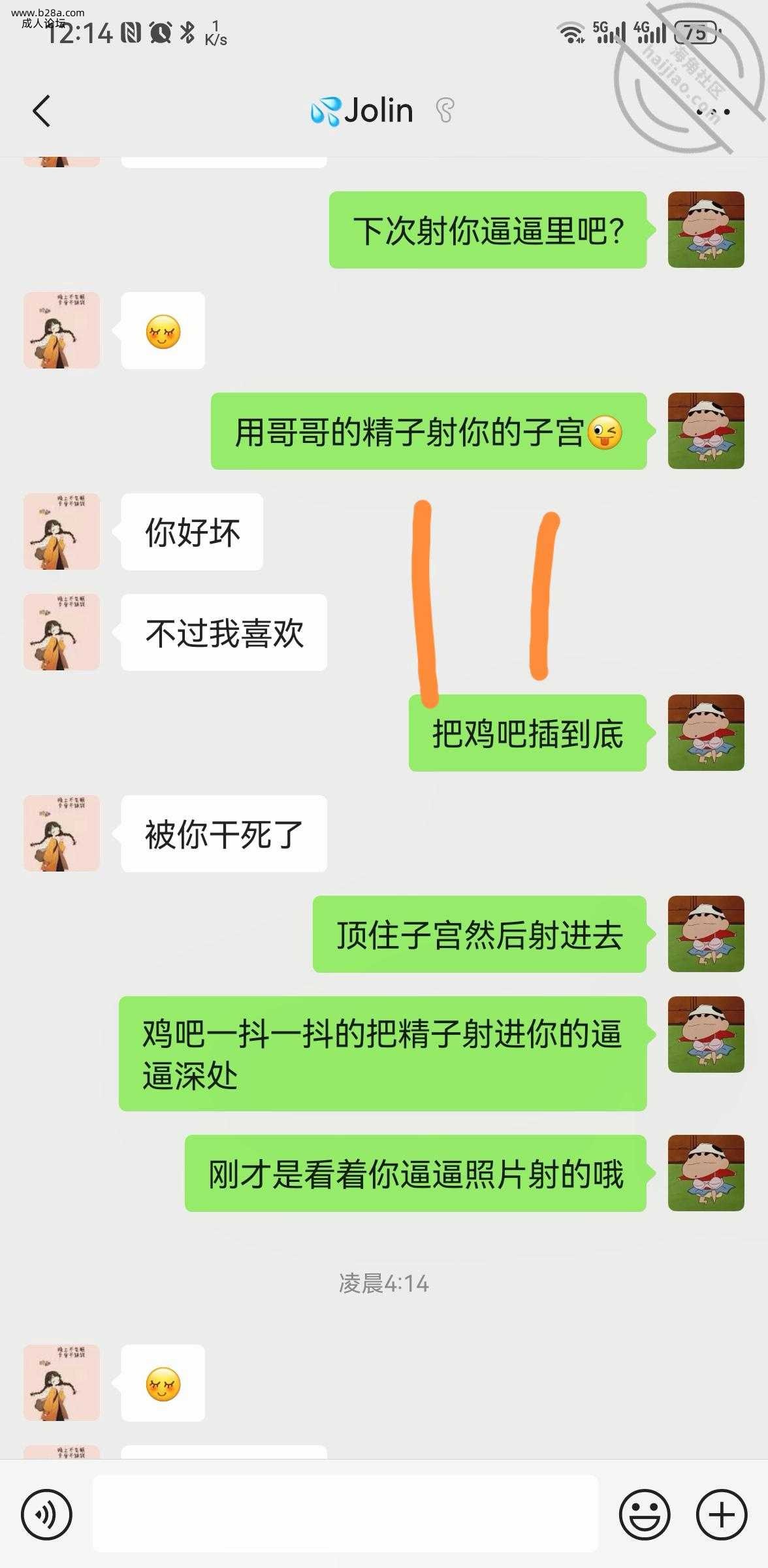The height and width of the screenshot is (1568, 768).
Task: Open the plus attachment menu
Action: [x=721, y=1514]
